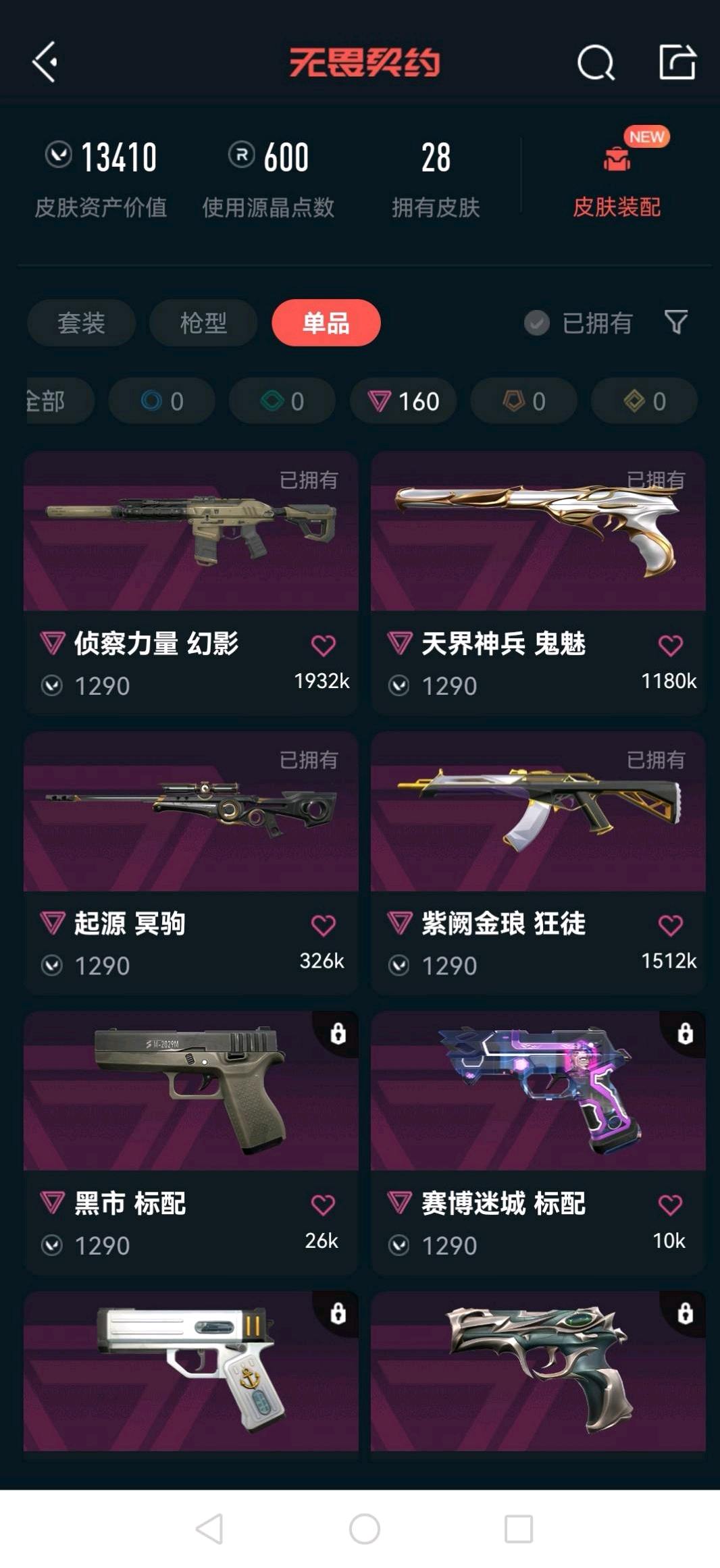Image resolution: width=720 pixels, height=1568 pixels.
Task: Select the 160 tier filter chip
Action: (403, 401)
